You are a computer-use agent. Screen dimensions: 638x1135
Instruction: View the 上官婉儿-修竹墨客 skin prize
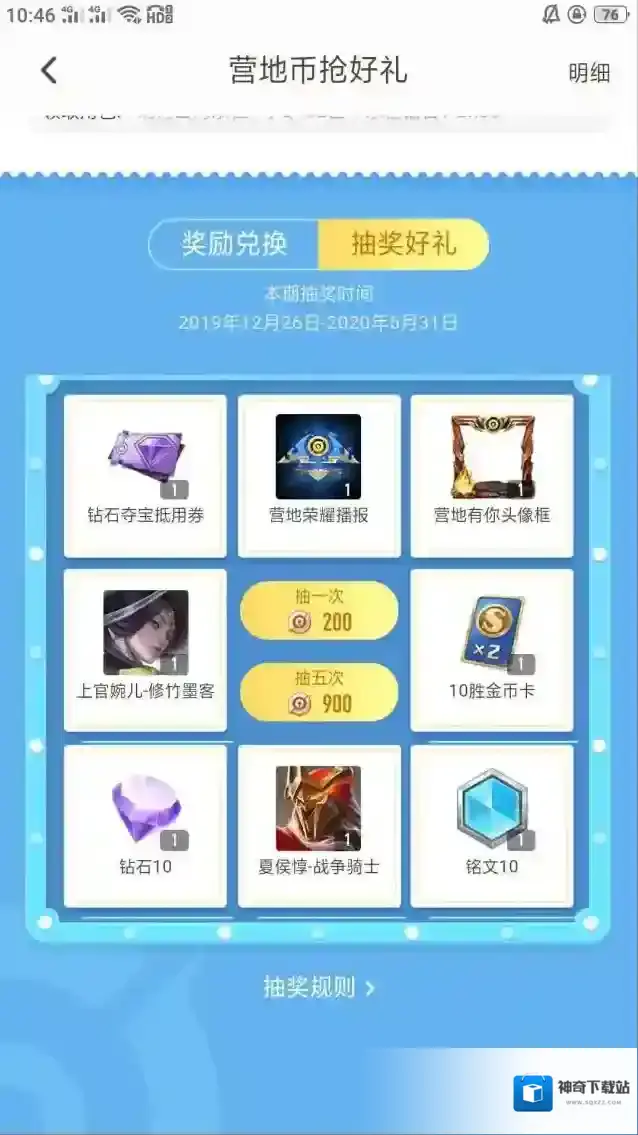(145, 650)
